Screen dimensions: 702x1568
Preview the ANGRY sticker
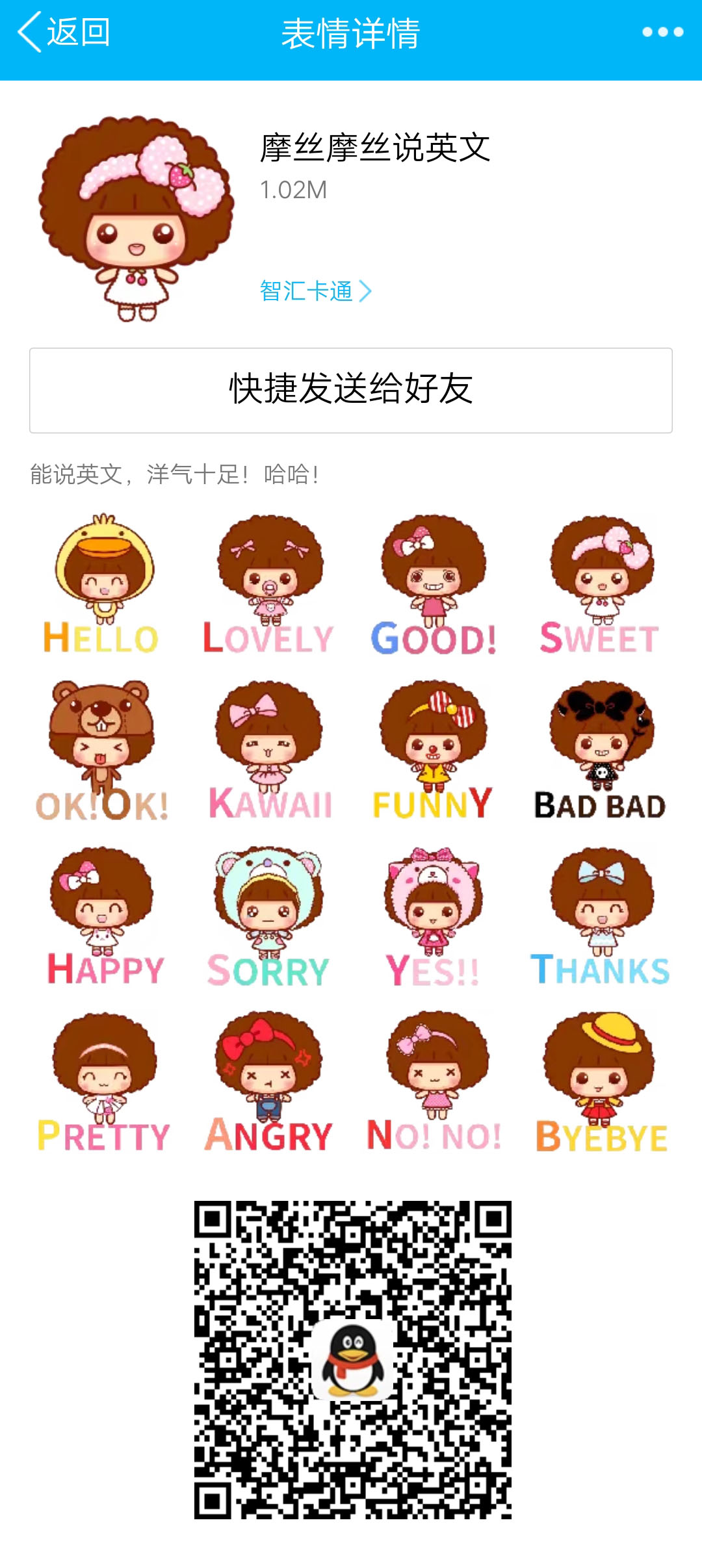[268, 1082]
